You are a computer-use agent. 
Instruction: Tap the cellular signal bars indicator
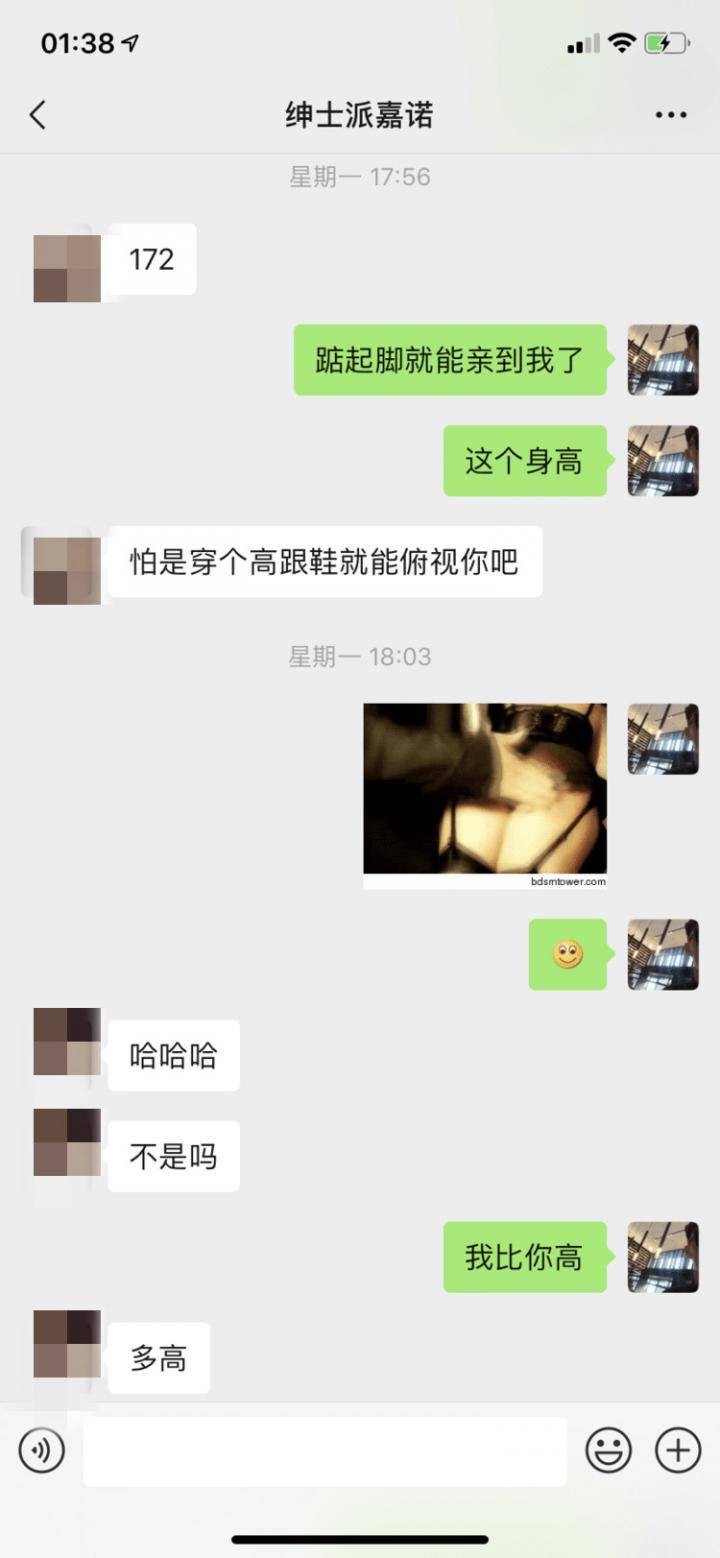[x=581, y=44]
